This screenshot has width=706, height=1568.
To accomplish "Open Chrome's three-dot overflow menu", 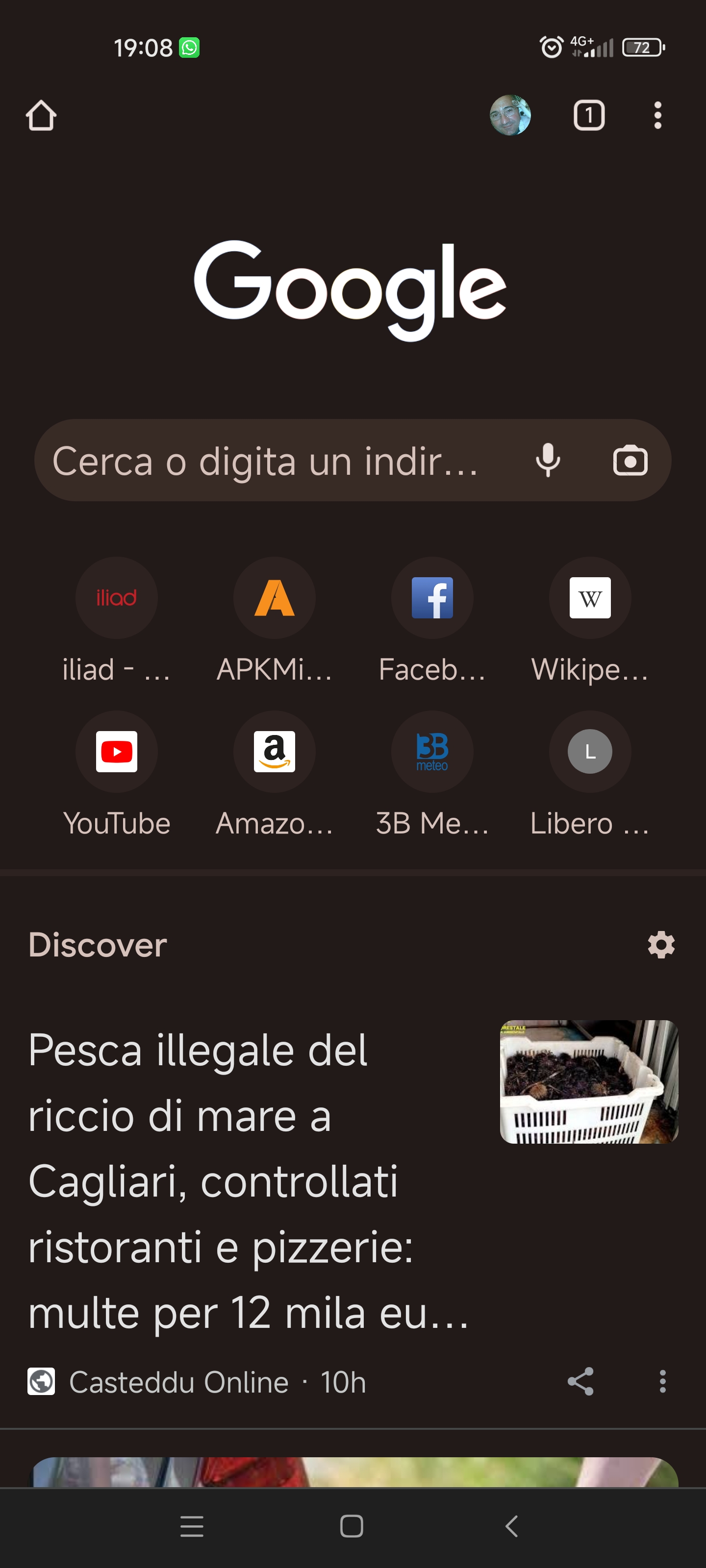I will (657, 115).
